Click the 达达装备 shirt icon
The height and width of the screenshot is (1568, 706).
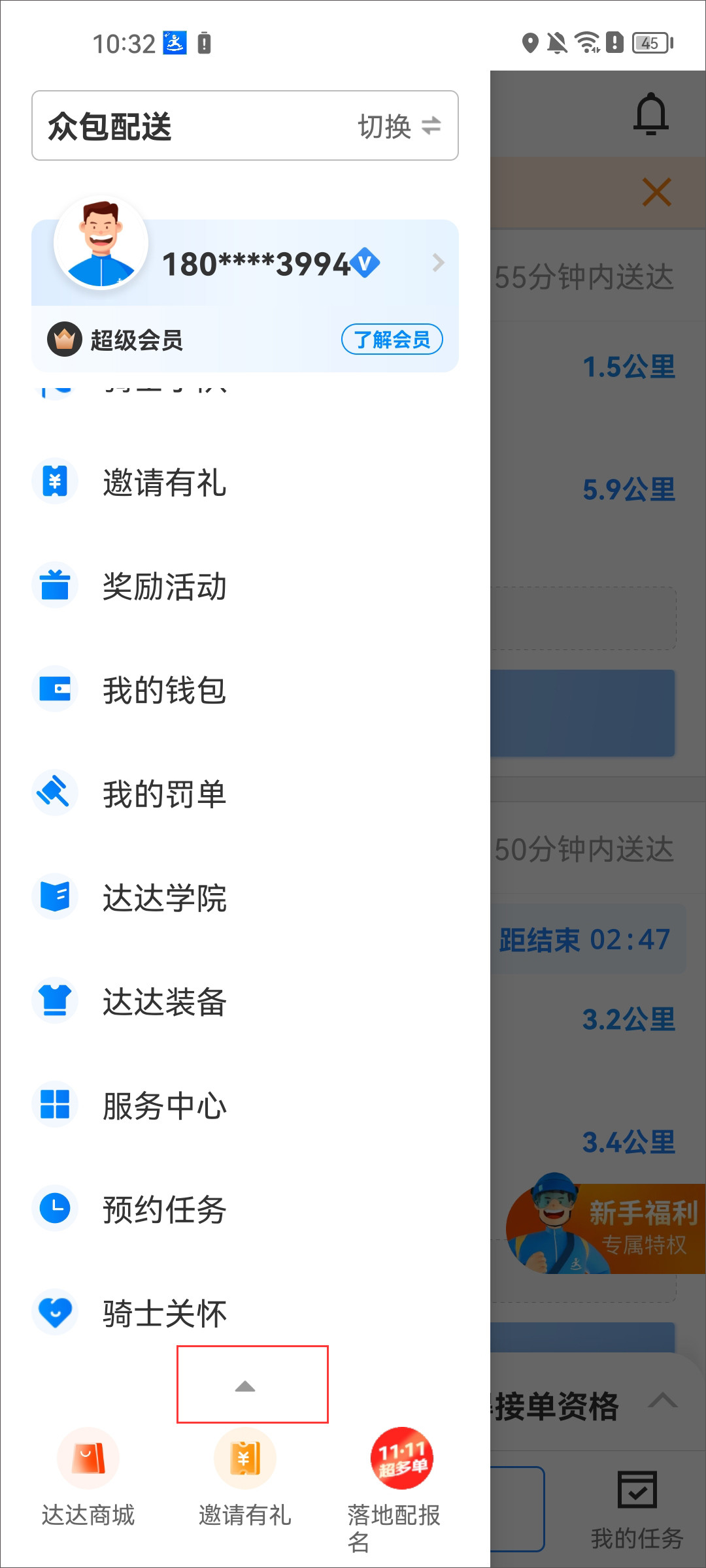point(55,1000)
